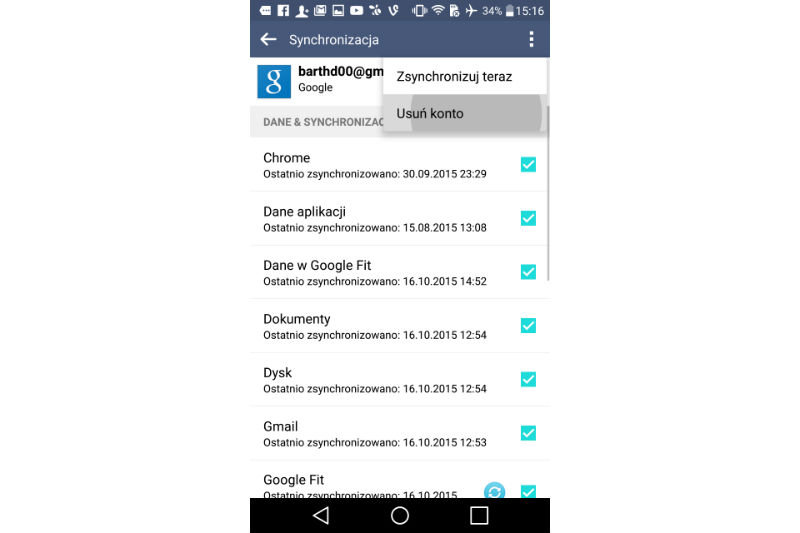Image resolution: width=800 pixels, height=533 pixels.
Task: Uncheck Dysk sync checkbox
Action: (528, 379)
